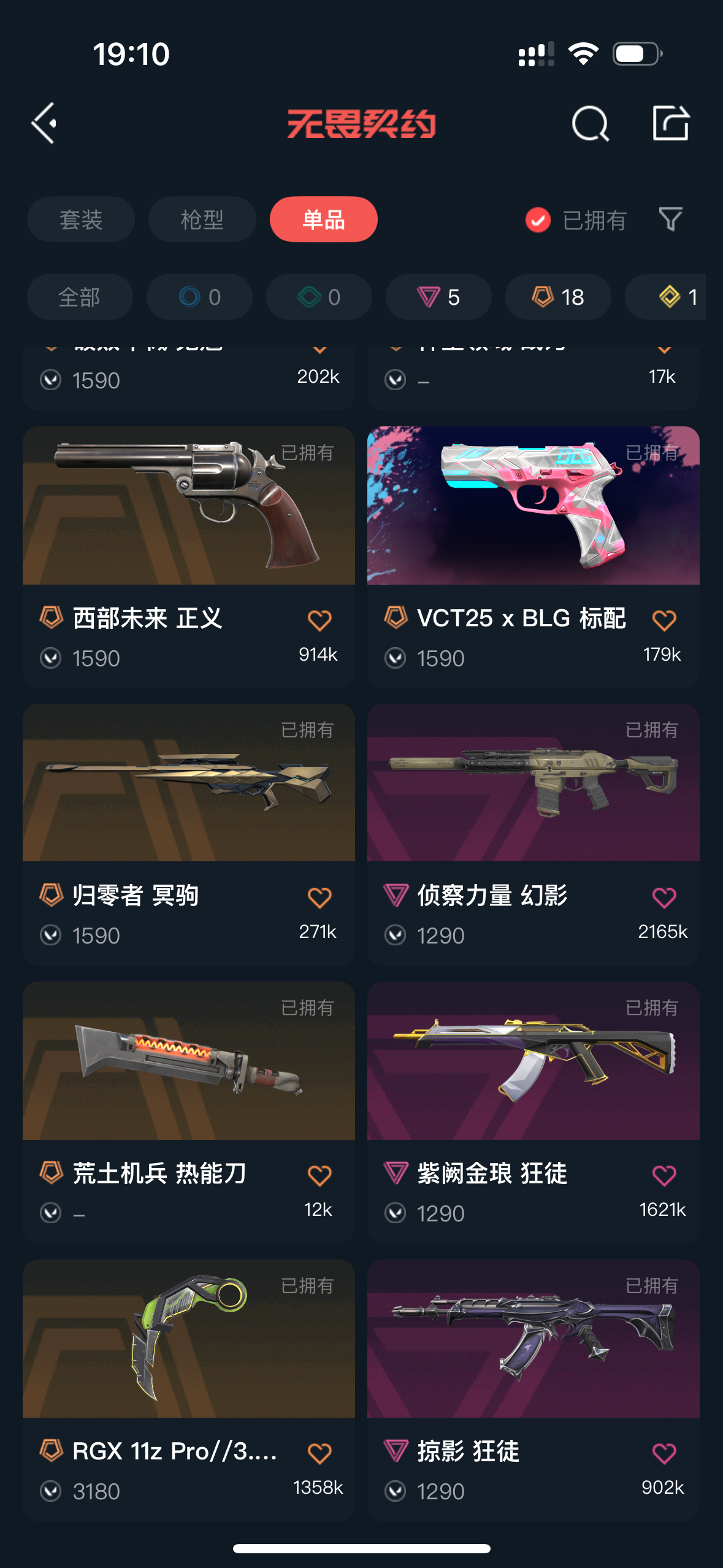The height and width of the screenshot is (1568, 723).
Task: Uncheck the 已拥有 filter
Action: [538, 220]
